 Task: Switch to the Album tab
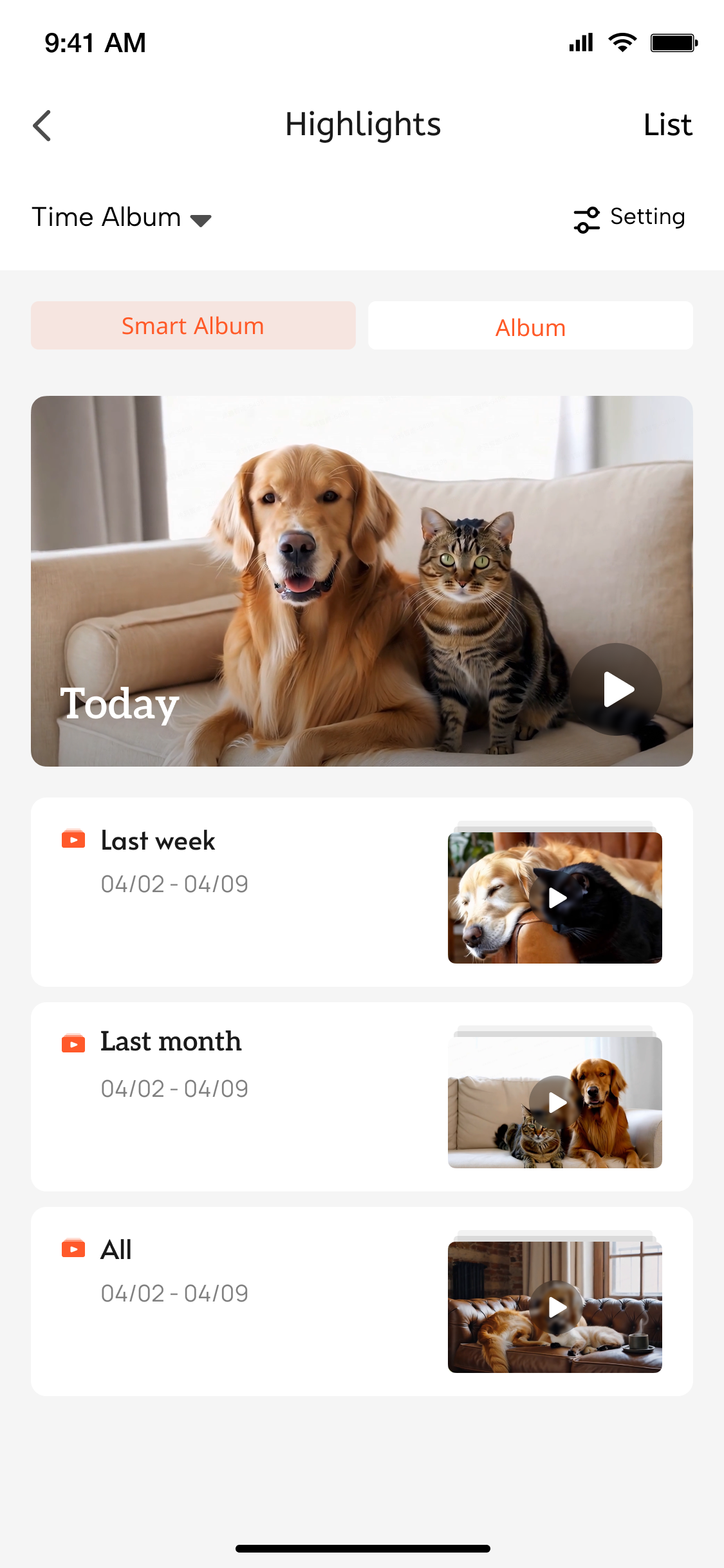(x=530, y=326)
